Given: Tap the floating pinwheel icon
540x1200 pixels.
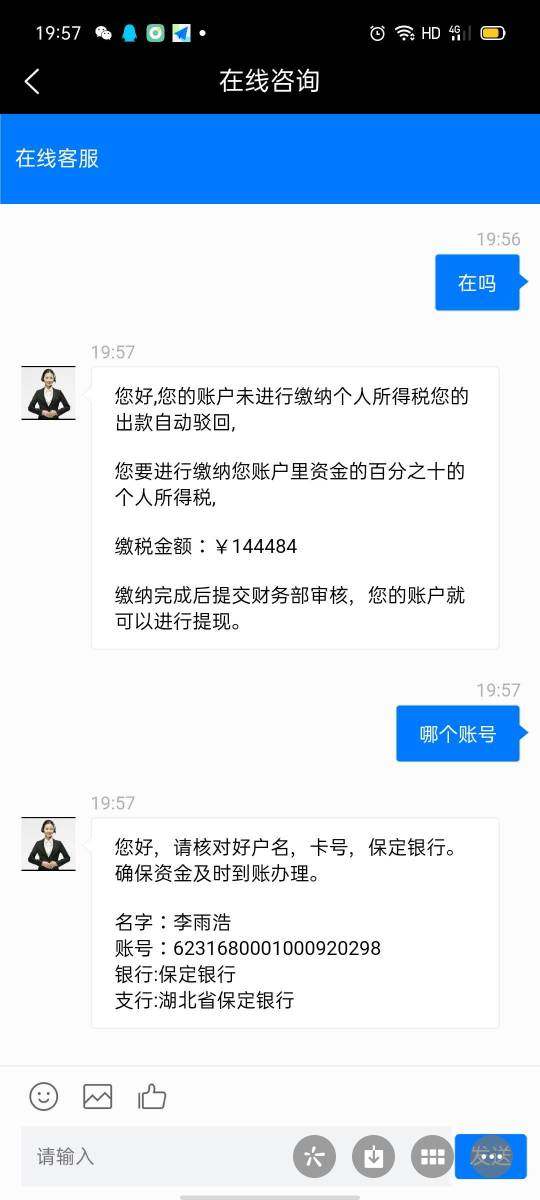Looking at the screenshot, I should [x=314, y=1157].
